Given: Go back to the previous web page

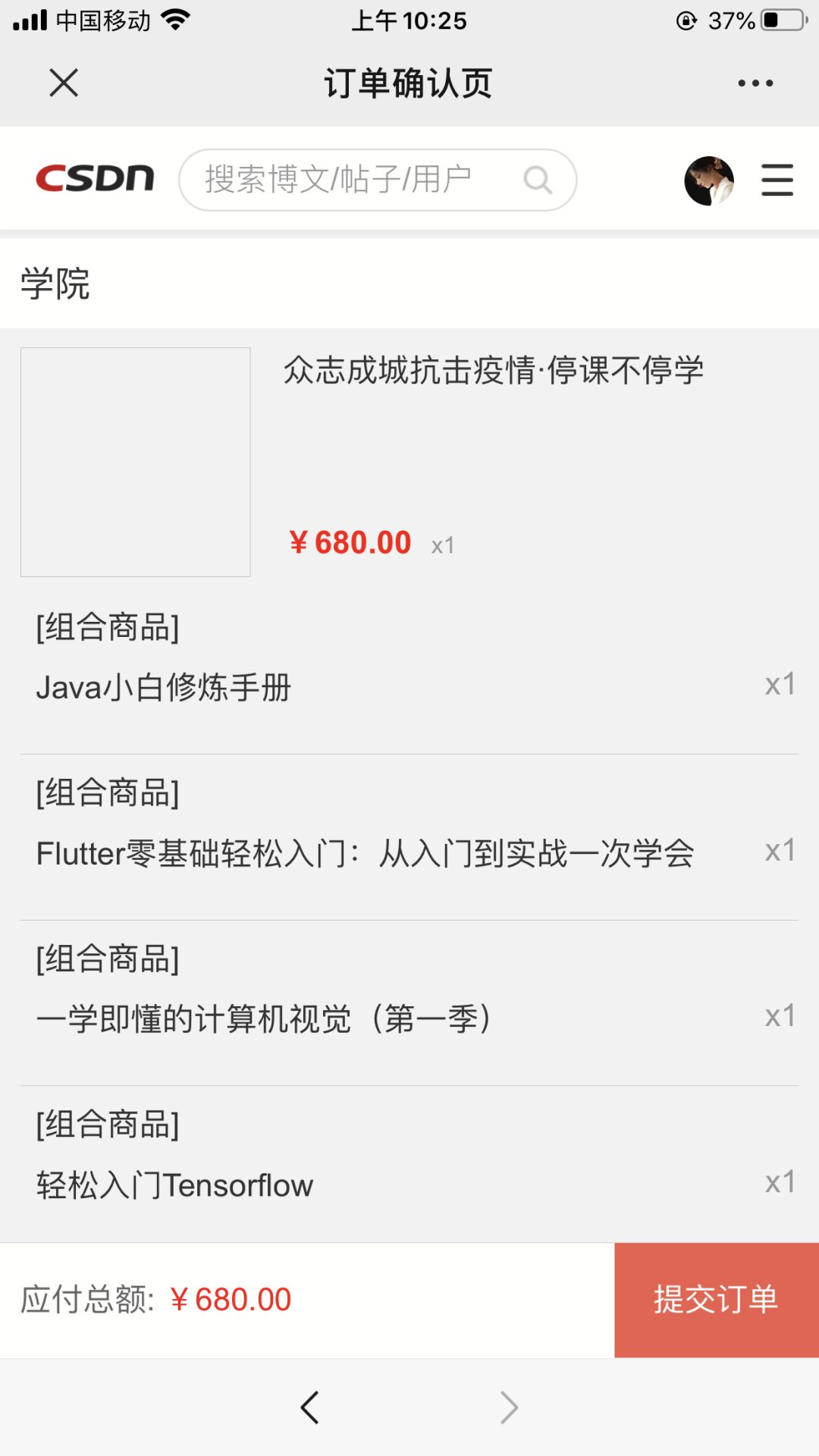Looking at the screenshot, I should (309, 1407).
